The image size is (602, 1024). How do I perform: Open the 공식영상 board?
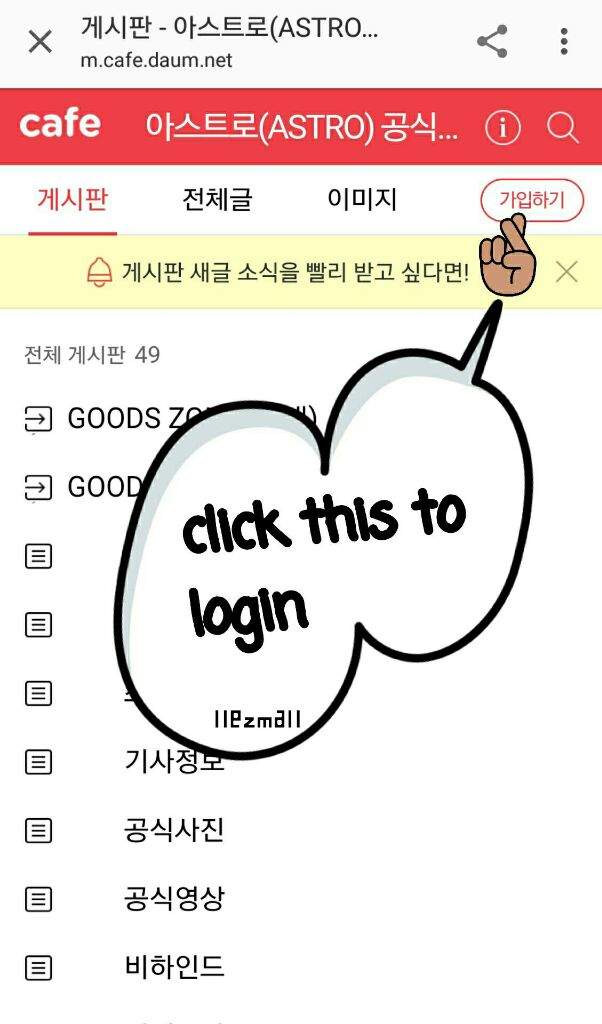pos(301,899)
